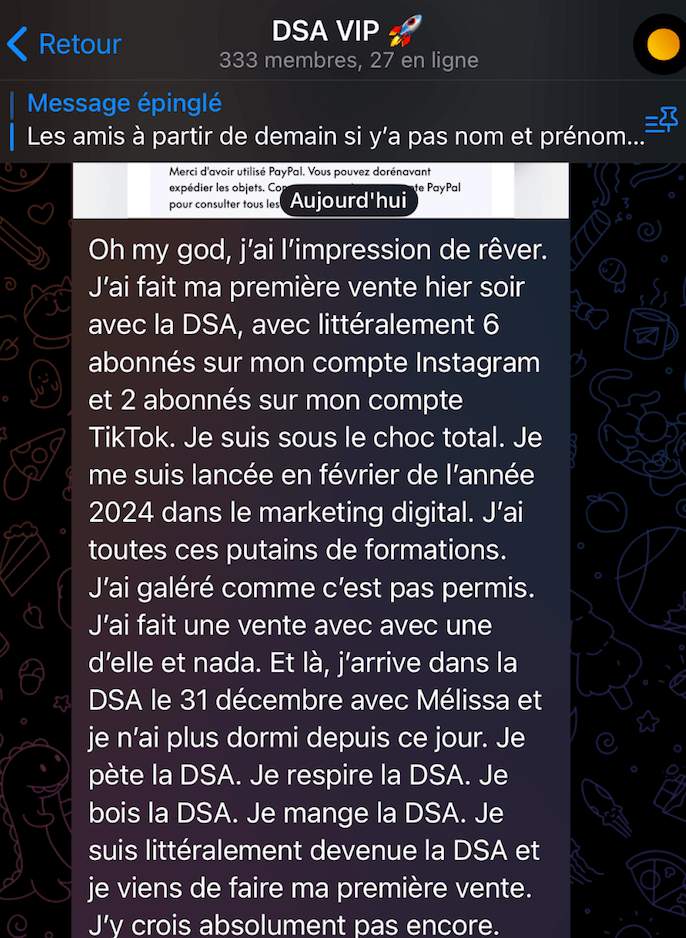Go back with the Retour button
Screen dimensions: 686x938
tap(64, 44)
